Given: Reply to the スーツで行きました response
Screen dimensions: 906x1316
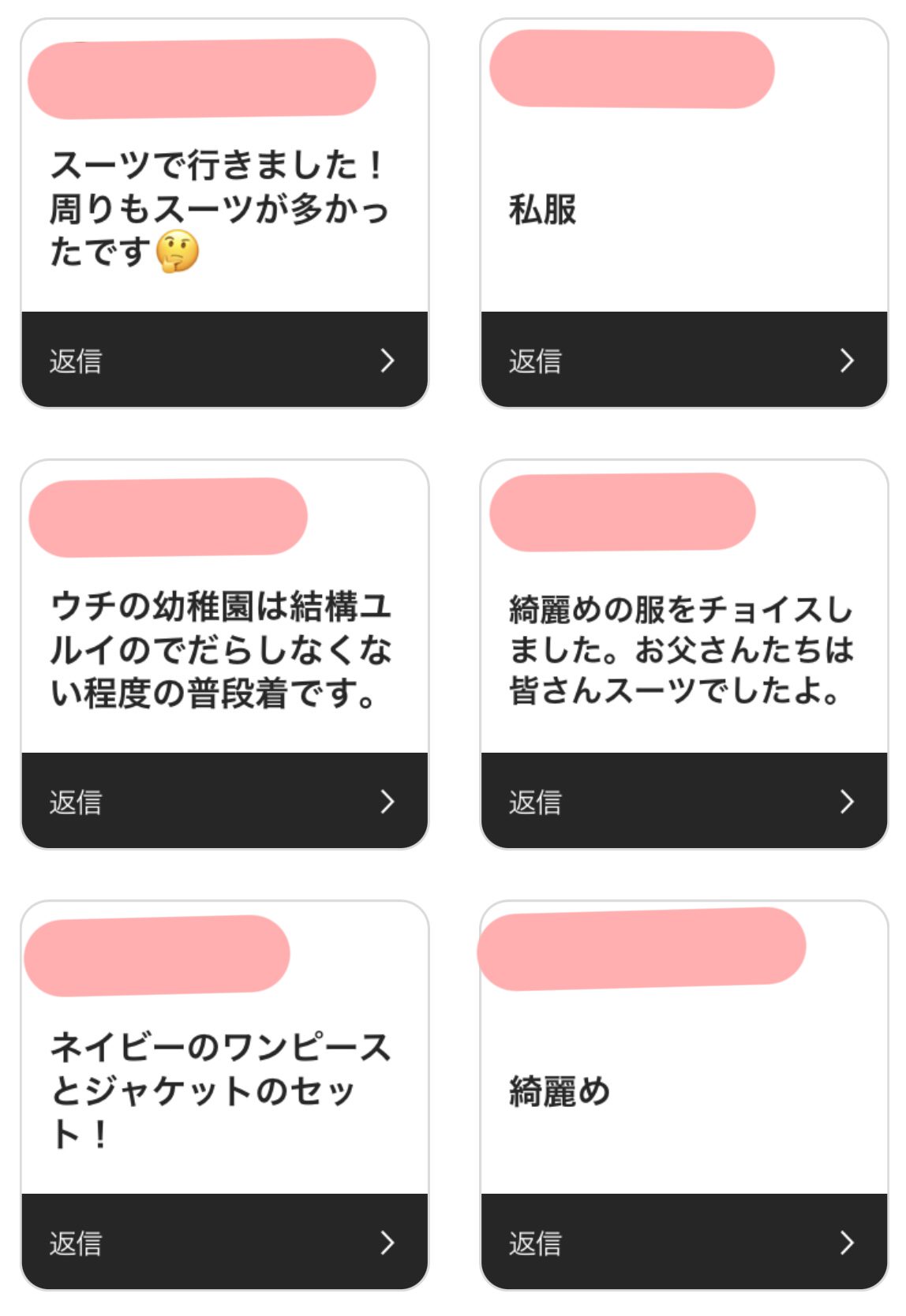Looking at the screenshot, I should pyautogui.click(x=224, y=361).
